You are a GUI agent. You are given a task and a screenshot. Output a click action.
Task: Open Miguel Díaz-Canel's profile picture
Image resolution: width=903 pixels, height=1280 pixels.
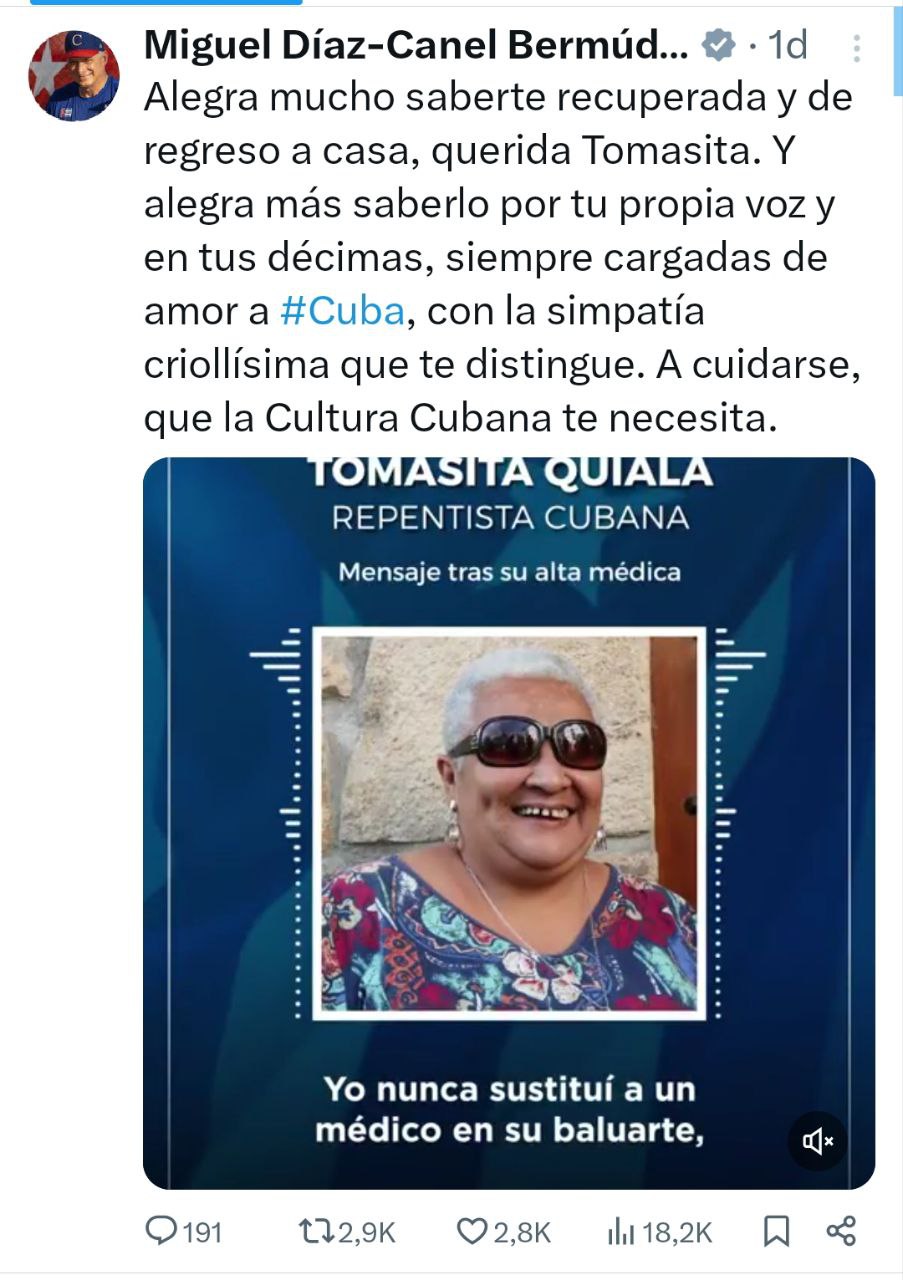click(x=74, y=76)
